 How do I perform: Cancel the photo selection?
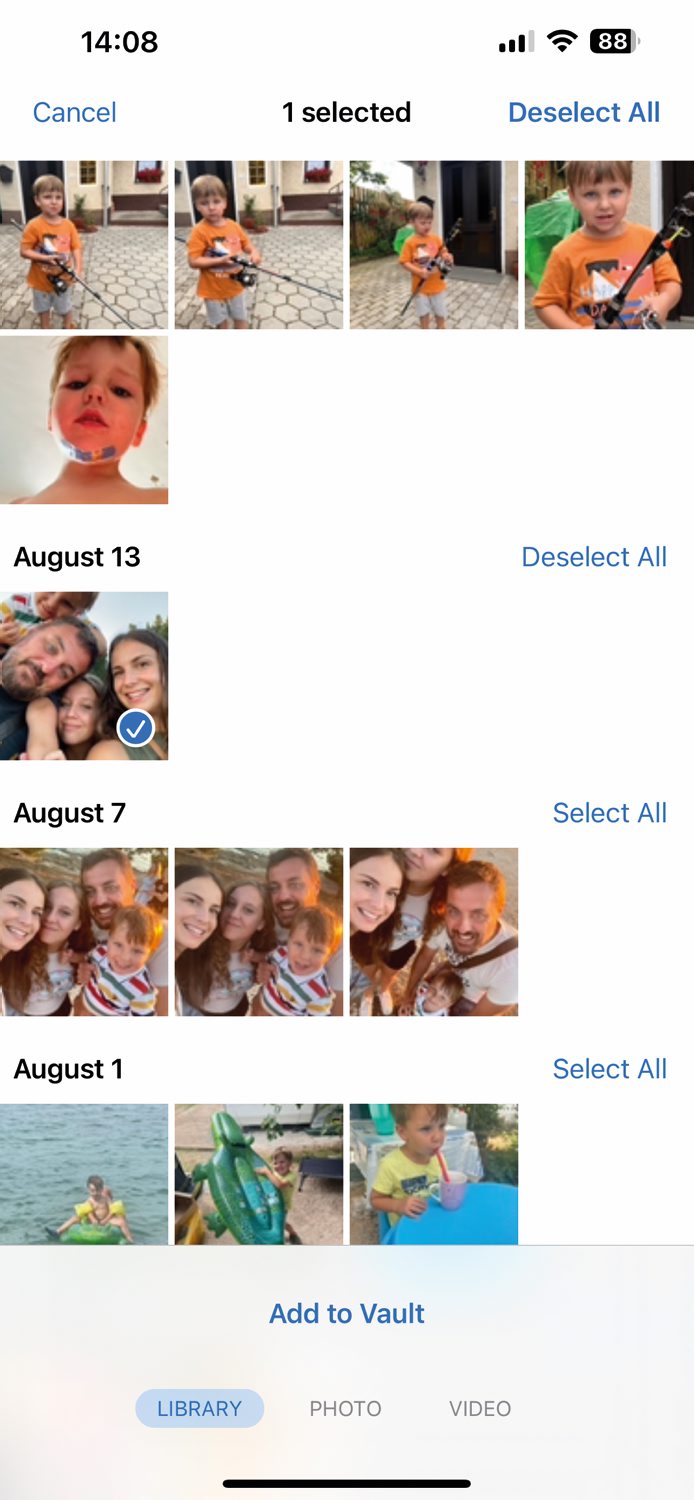tap(75, 112)
